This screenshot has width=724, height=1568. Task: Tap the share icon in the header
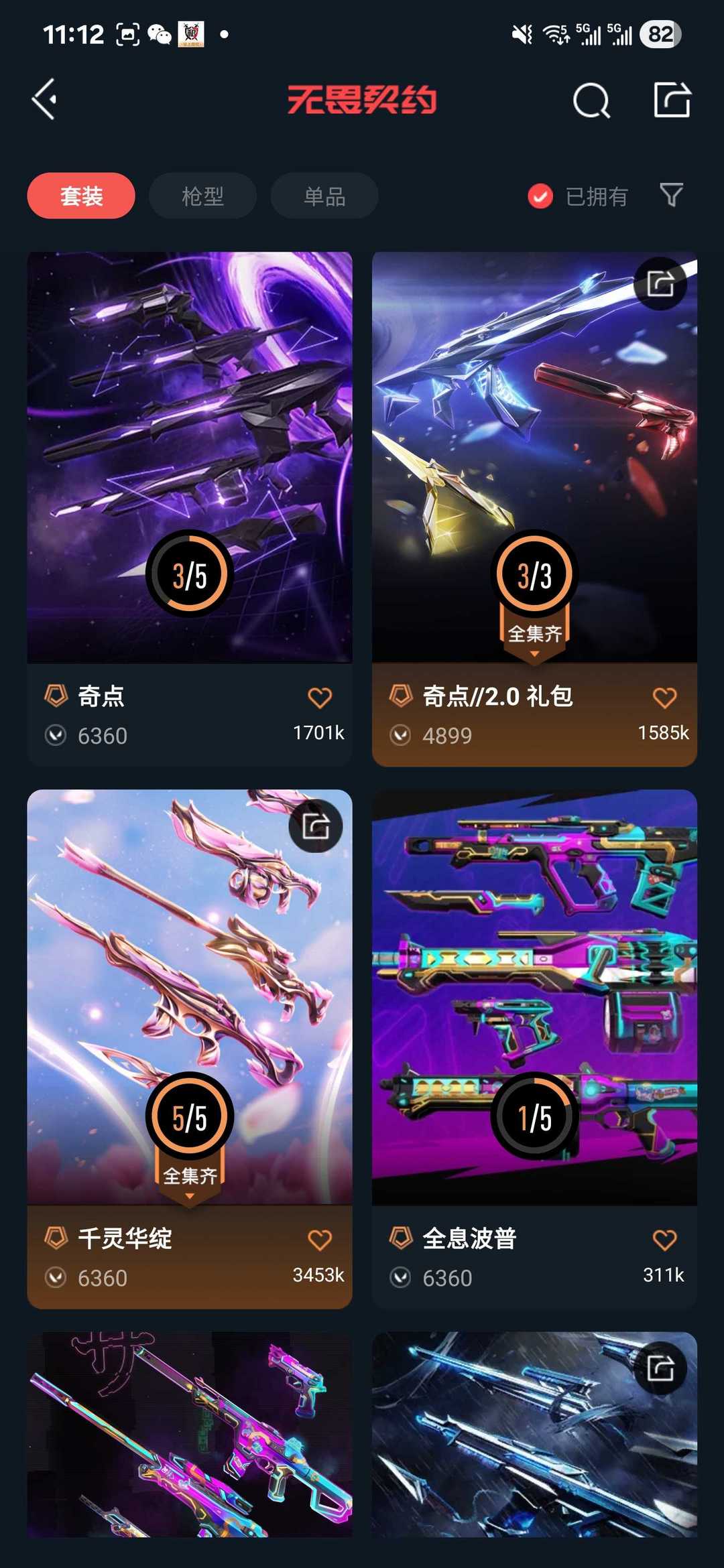[x=672, y=100]
